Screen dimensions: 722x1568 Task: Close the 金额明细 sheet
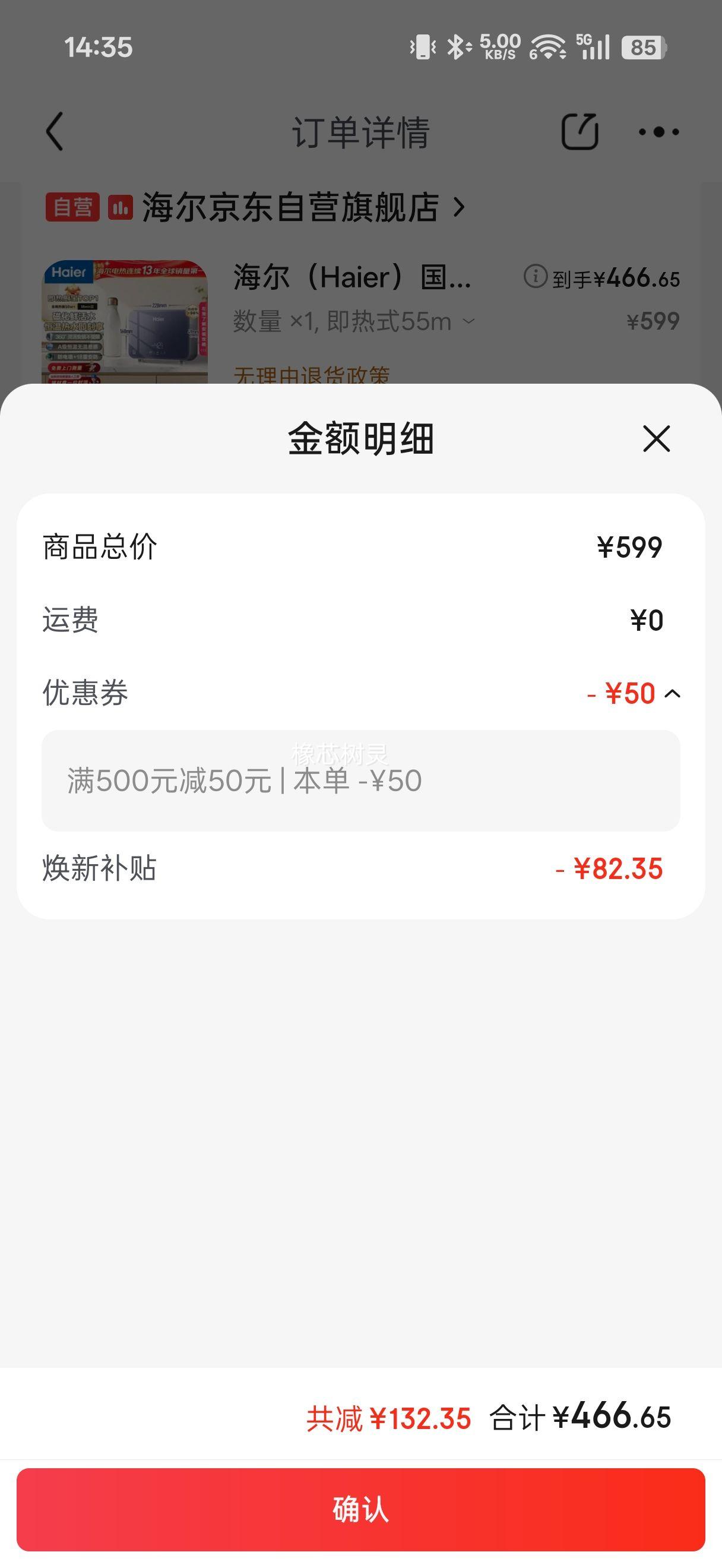(655, 439)
